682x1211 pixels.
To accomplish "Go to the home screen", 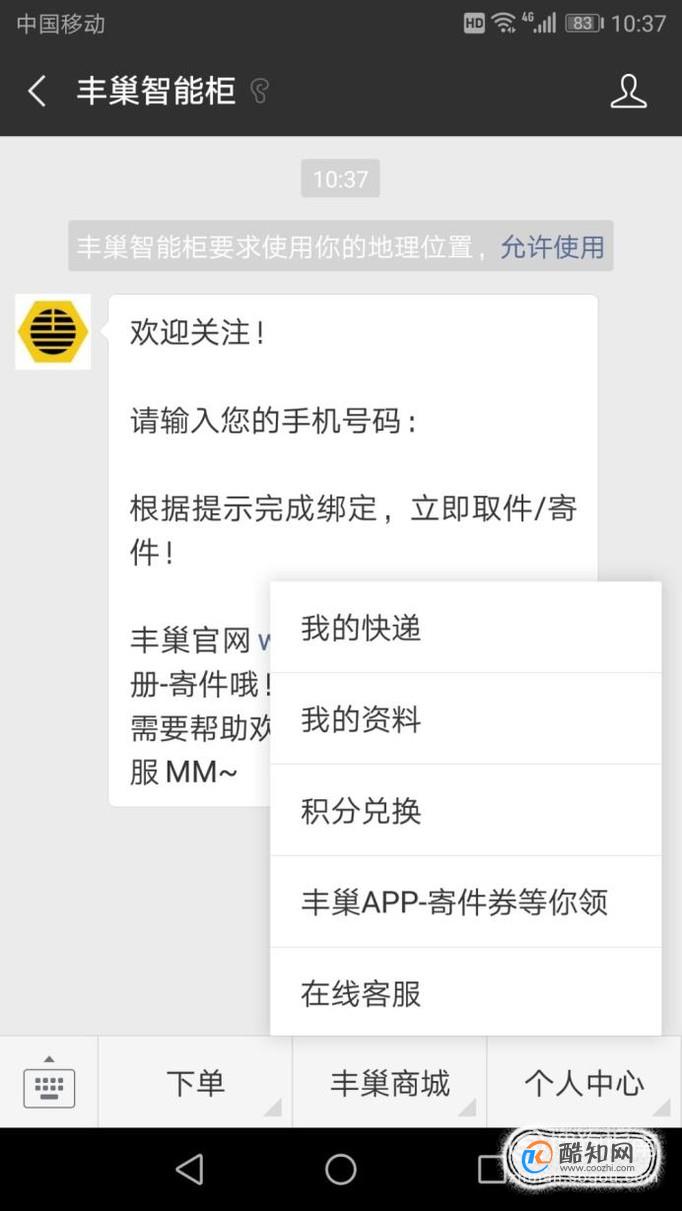I will click(341, 1169).
